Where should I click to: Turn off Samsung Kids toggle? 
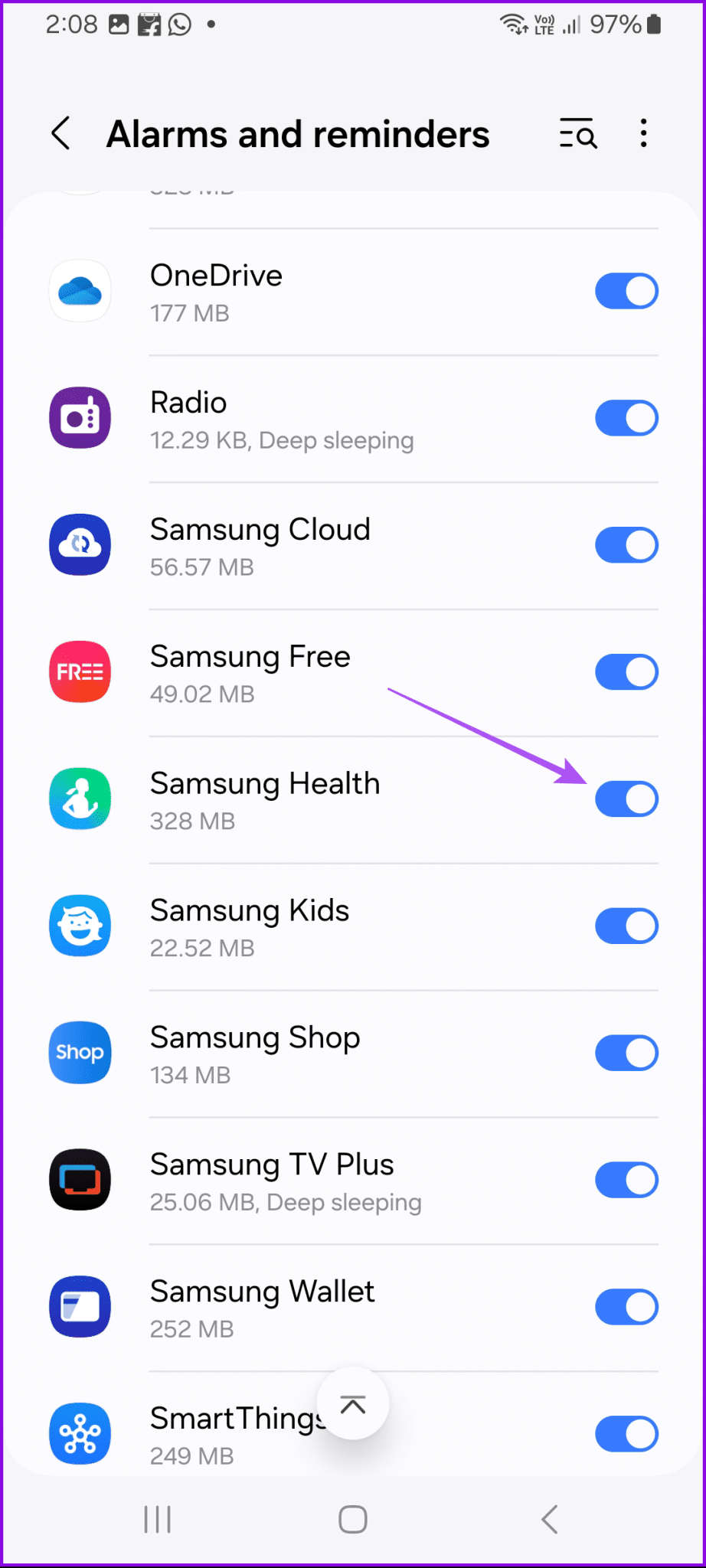pos(626,926)
